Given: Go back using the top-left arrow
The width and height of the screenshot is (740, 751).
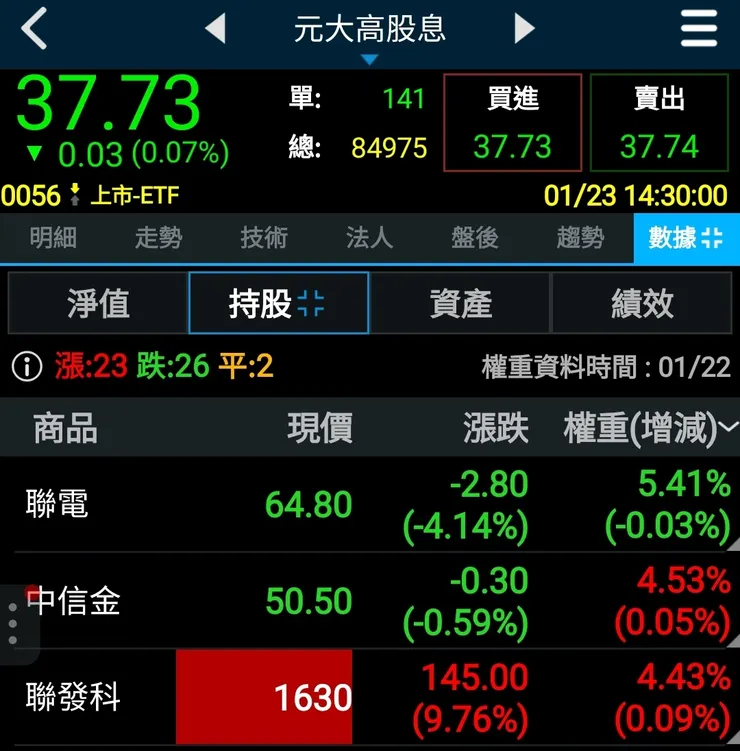Looking at the screenshot, I should pos(35,29).
